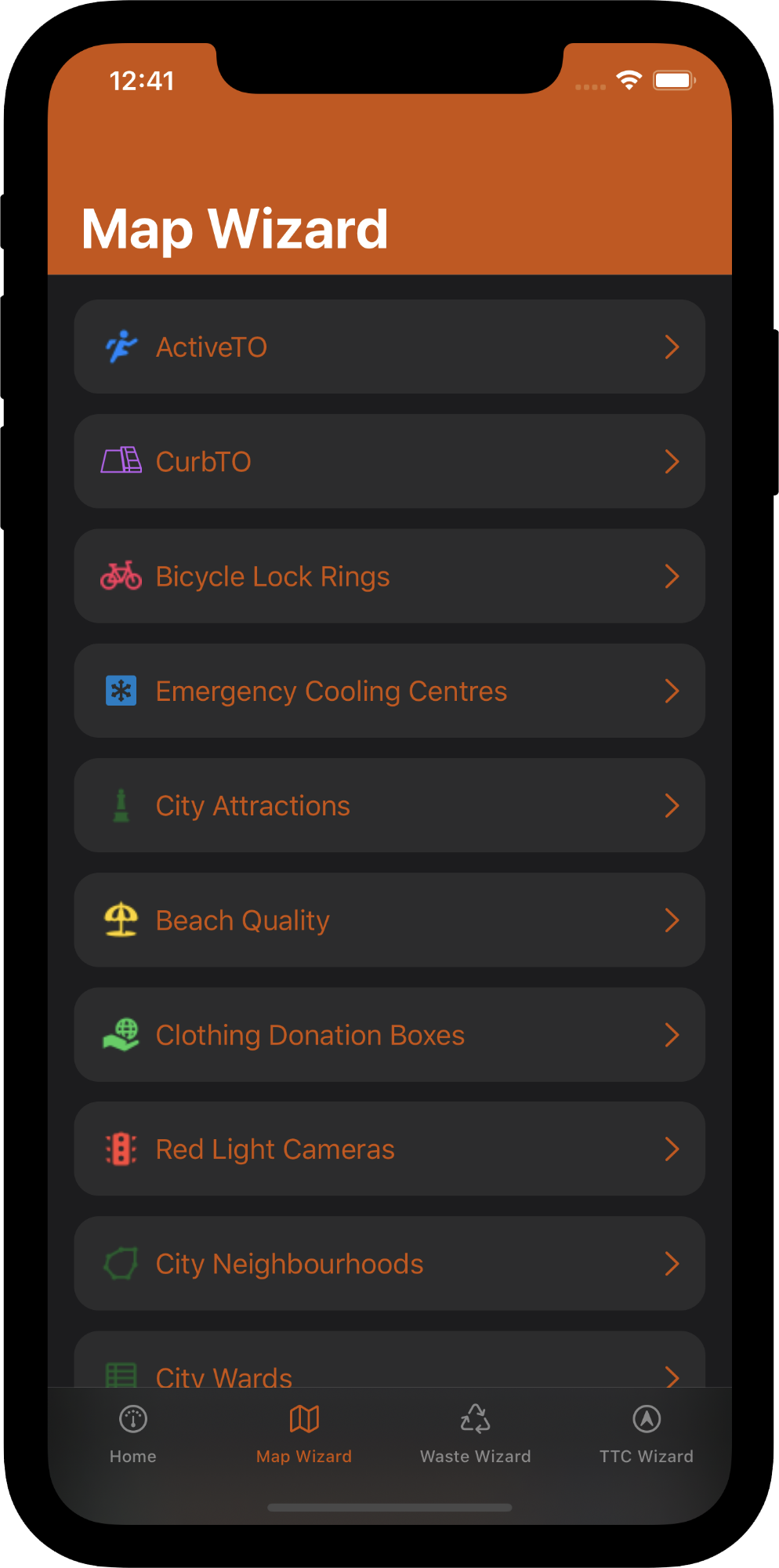Show Red Light Cameras
The height and width of the screenshot is (1568, 779).
389,1149
